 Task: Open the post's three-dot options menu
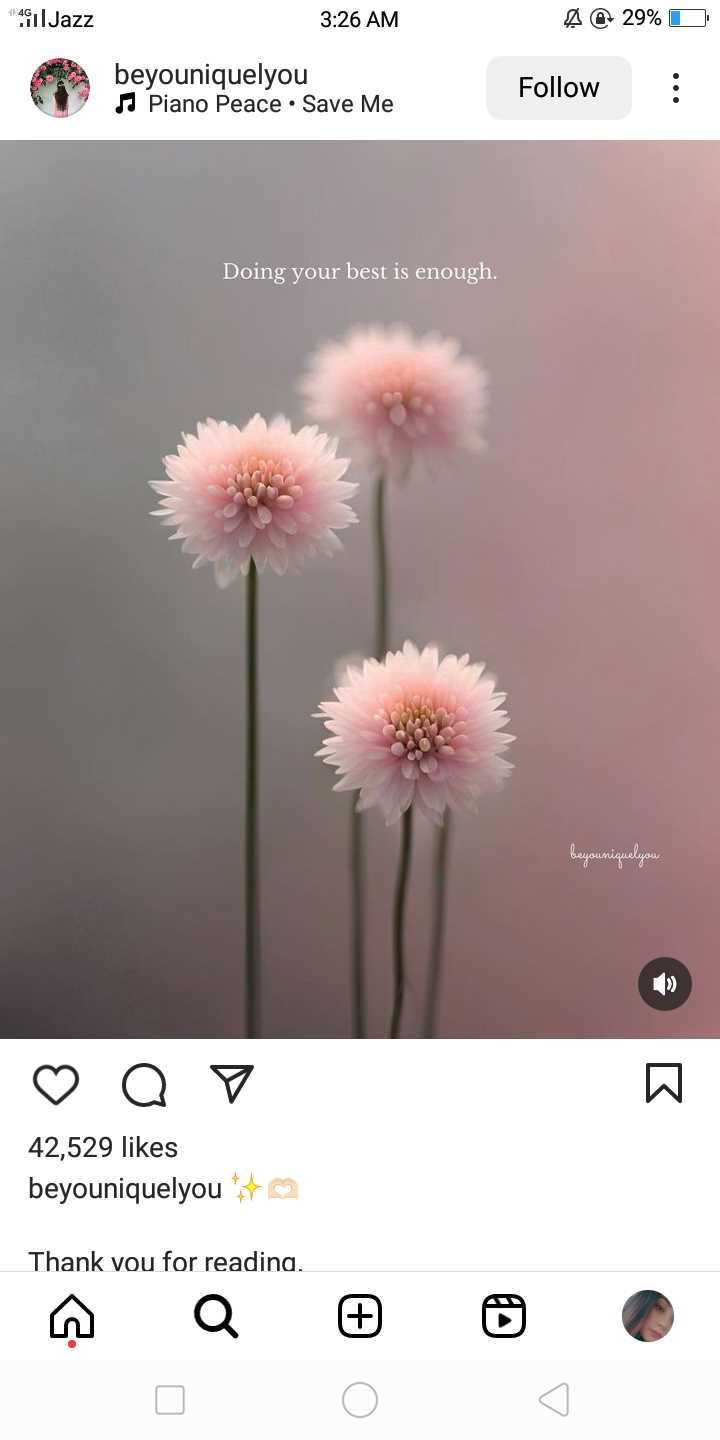point(676,88)
